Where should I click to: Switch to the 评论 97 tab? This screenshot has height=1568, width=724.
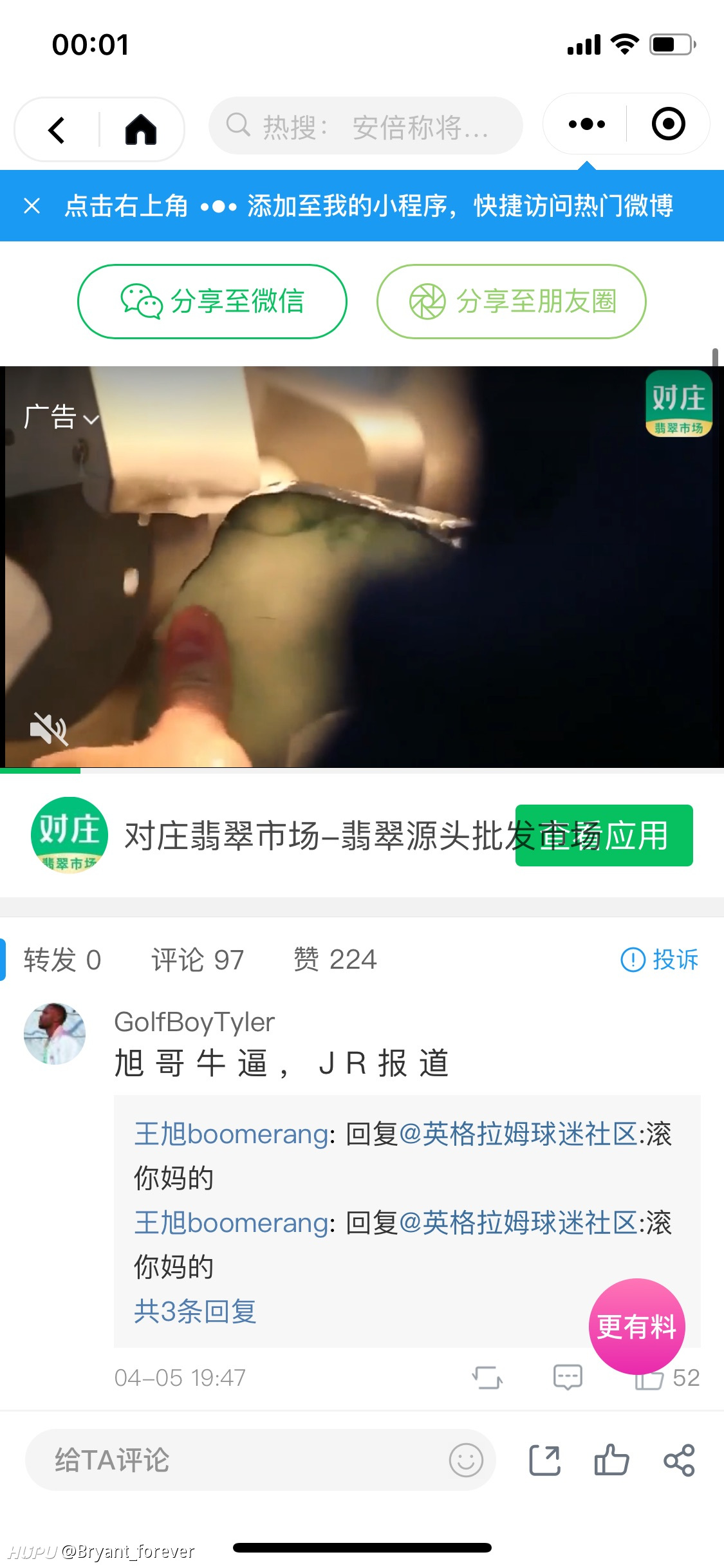point(198,960)
